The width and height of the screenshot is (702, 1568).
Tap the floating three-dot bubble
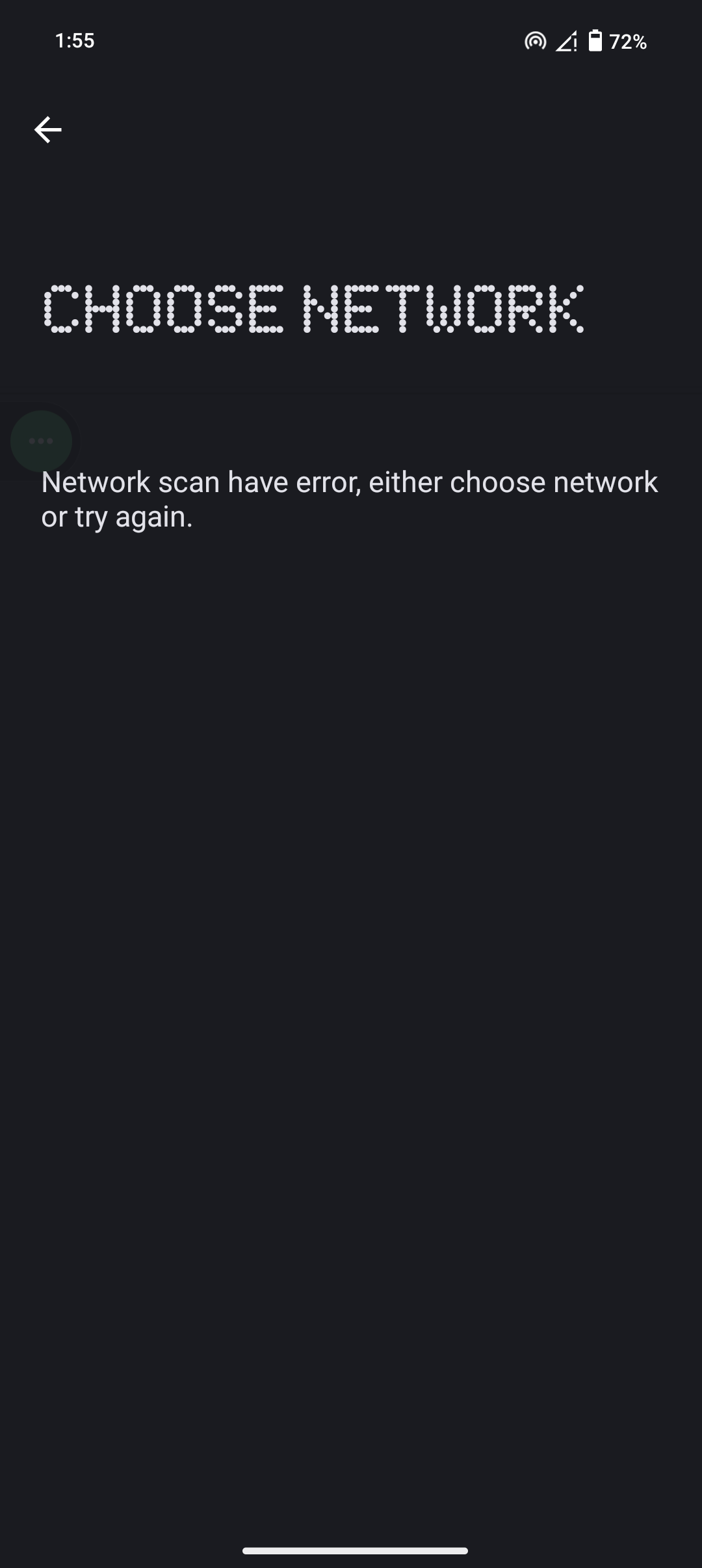coord(41,441)
